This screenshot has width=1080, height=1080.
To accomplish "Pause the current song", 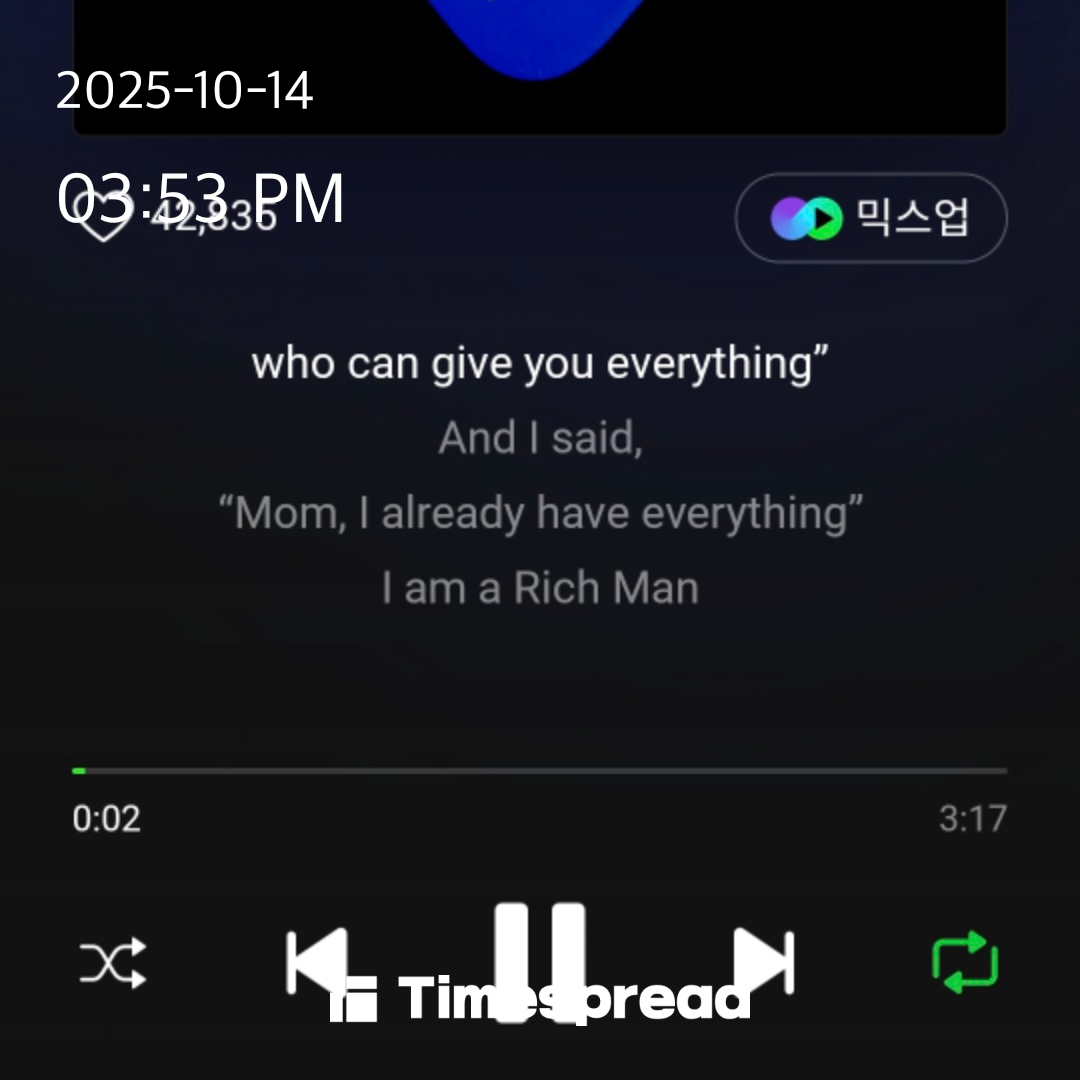I will [540, 962].
